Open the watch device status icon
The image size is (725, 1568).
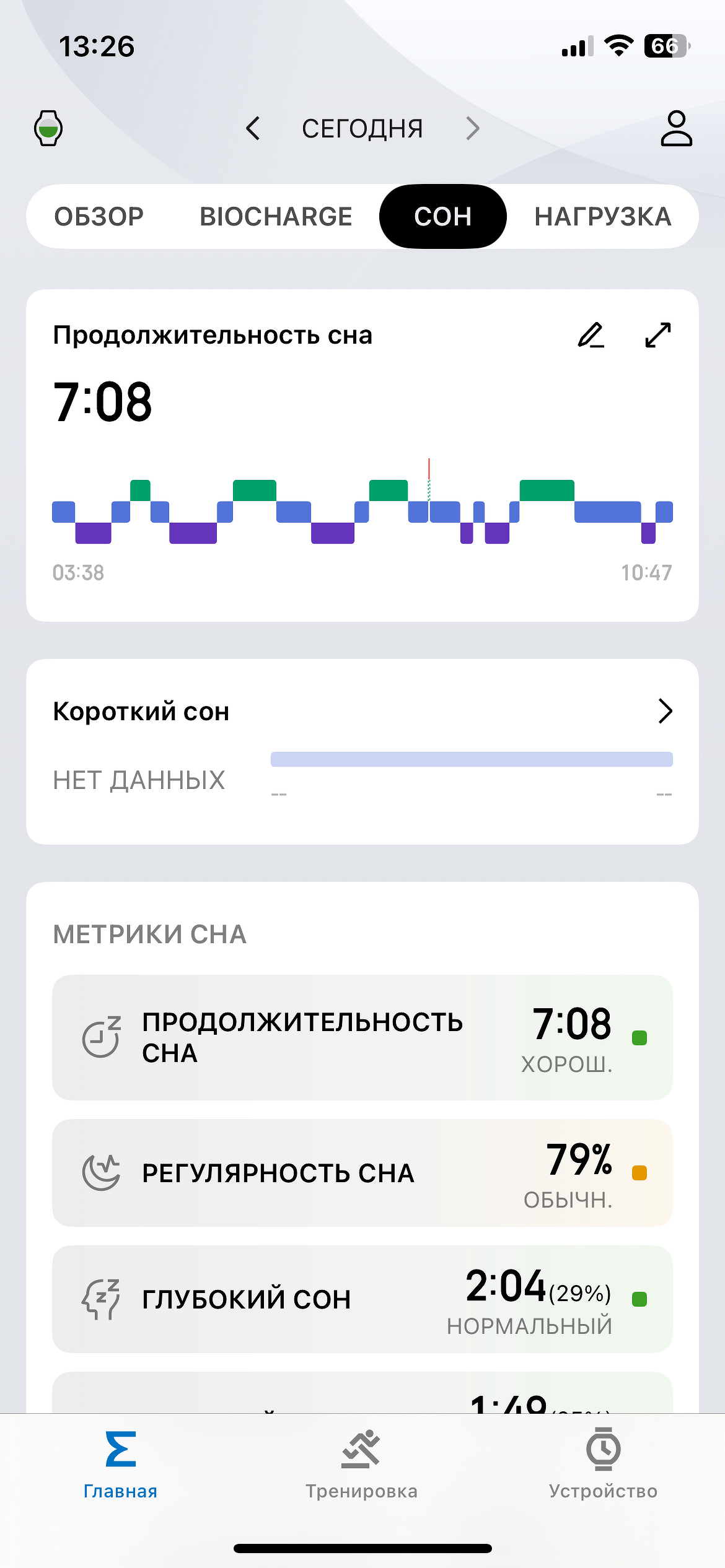48,128
